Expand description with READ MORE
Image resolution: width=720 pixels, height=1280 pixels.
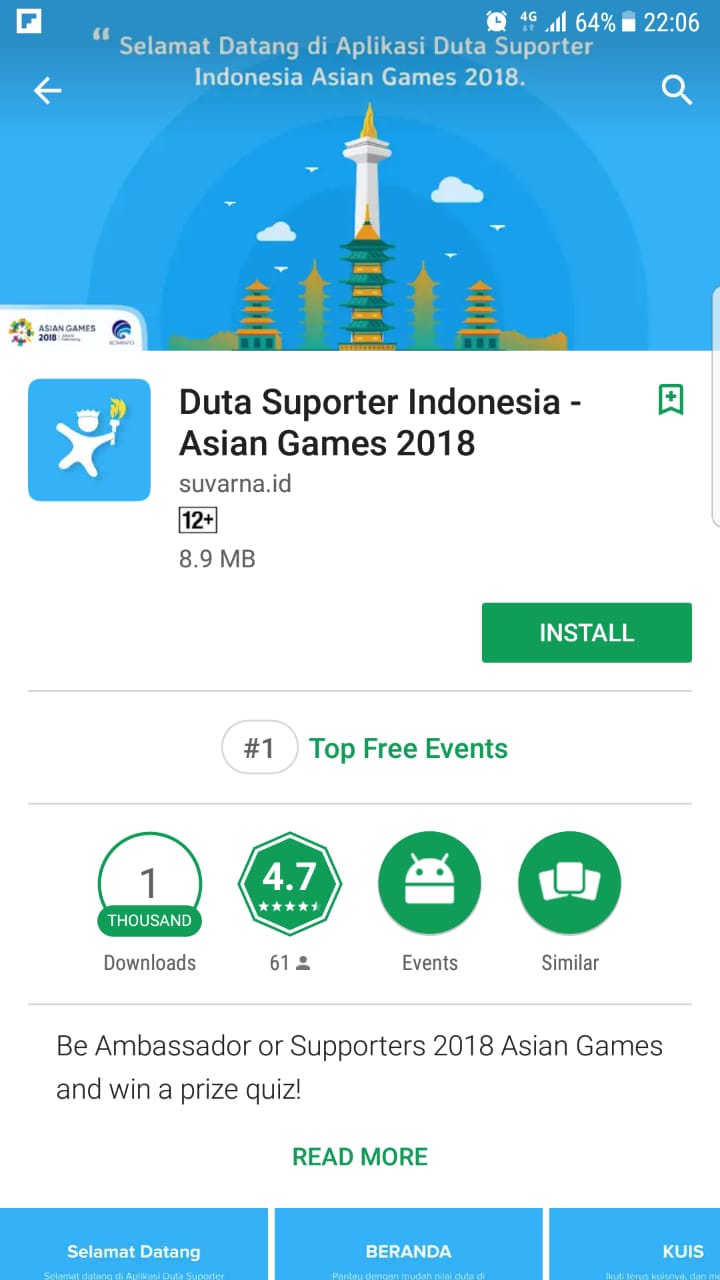360,1157
